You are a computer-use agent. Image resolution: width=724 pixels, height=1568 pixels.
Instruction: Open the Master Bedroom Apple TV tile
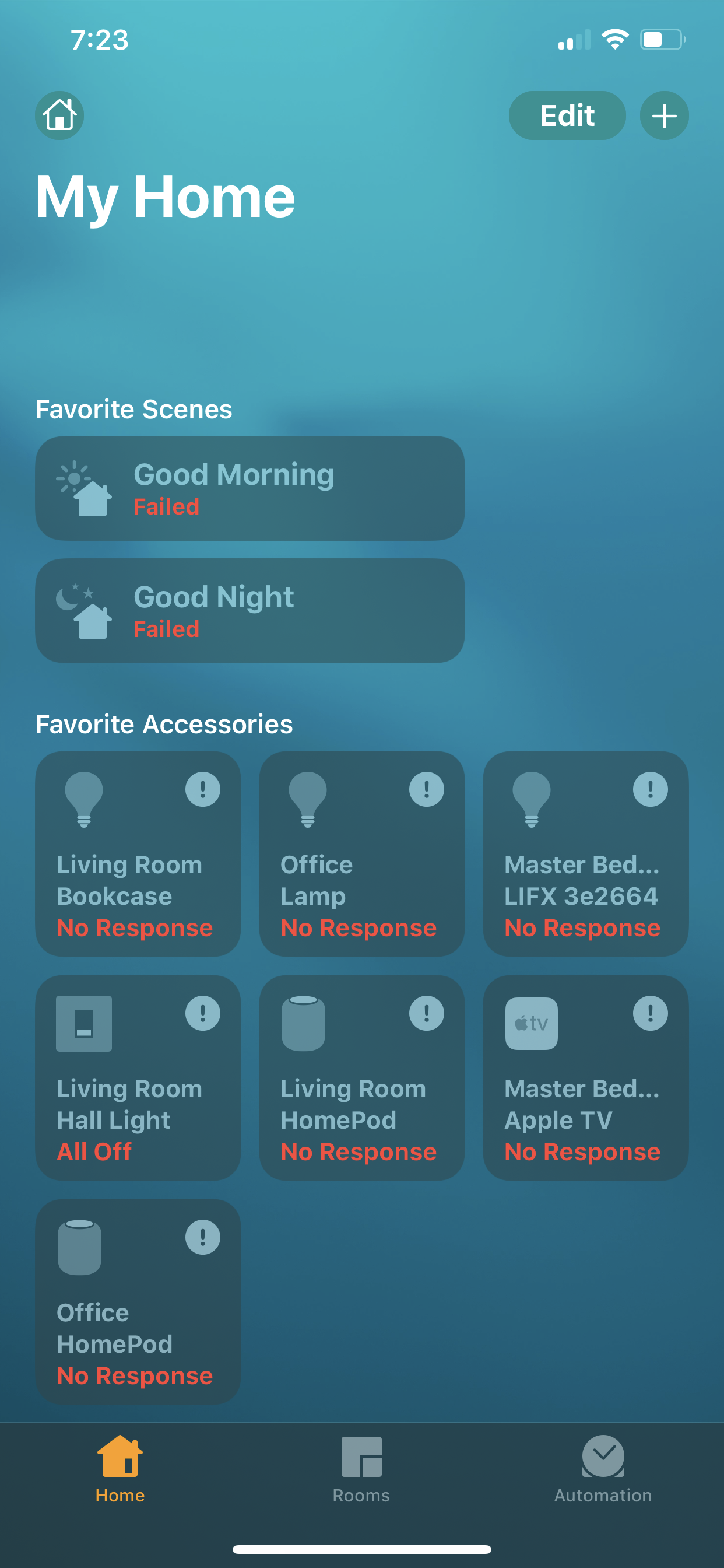coord(585,1077)
